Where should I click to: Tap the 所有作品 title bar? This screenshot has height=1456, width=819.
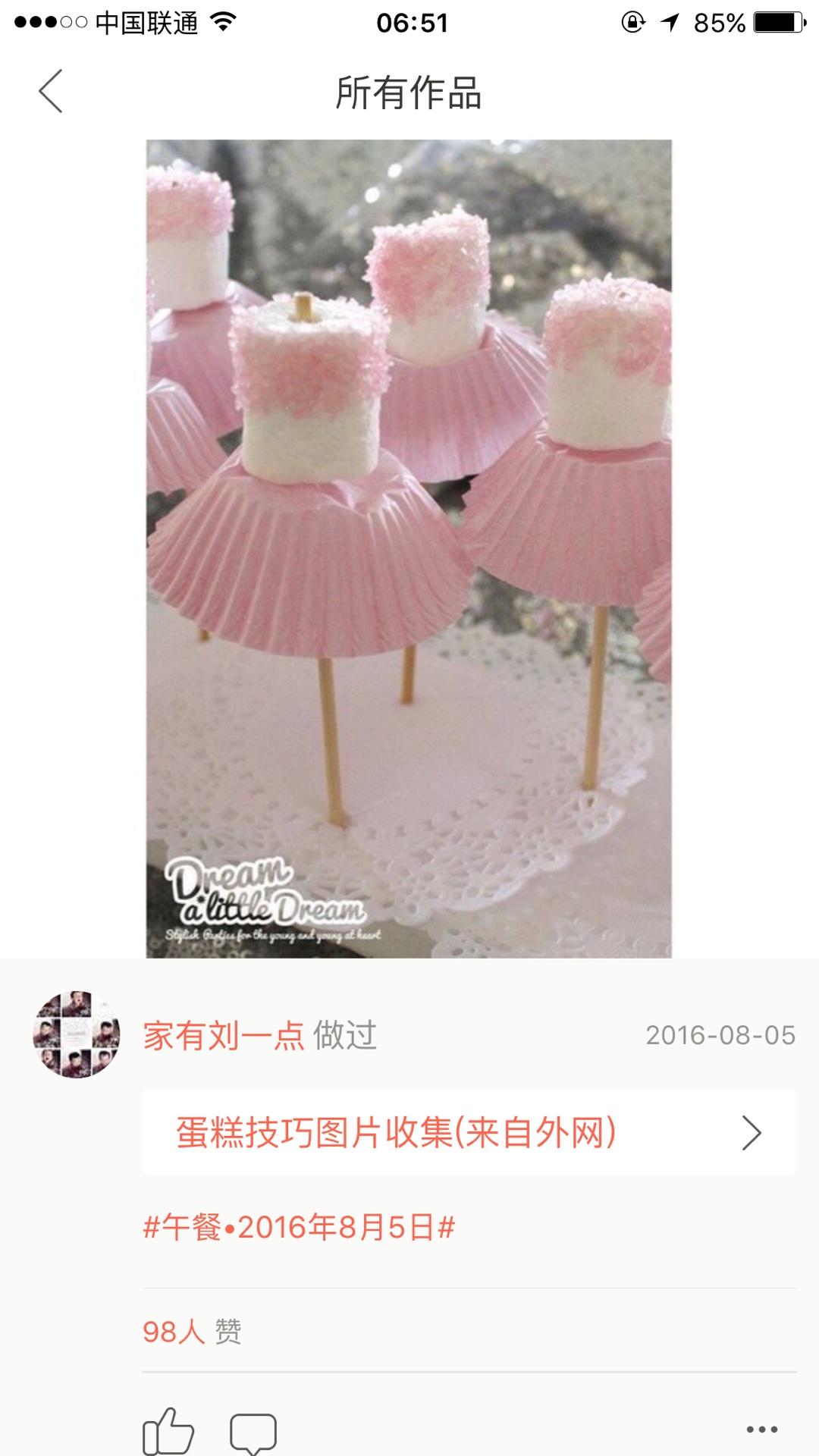tap(409, 94)
